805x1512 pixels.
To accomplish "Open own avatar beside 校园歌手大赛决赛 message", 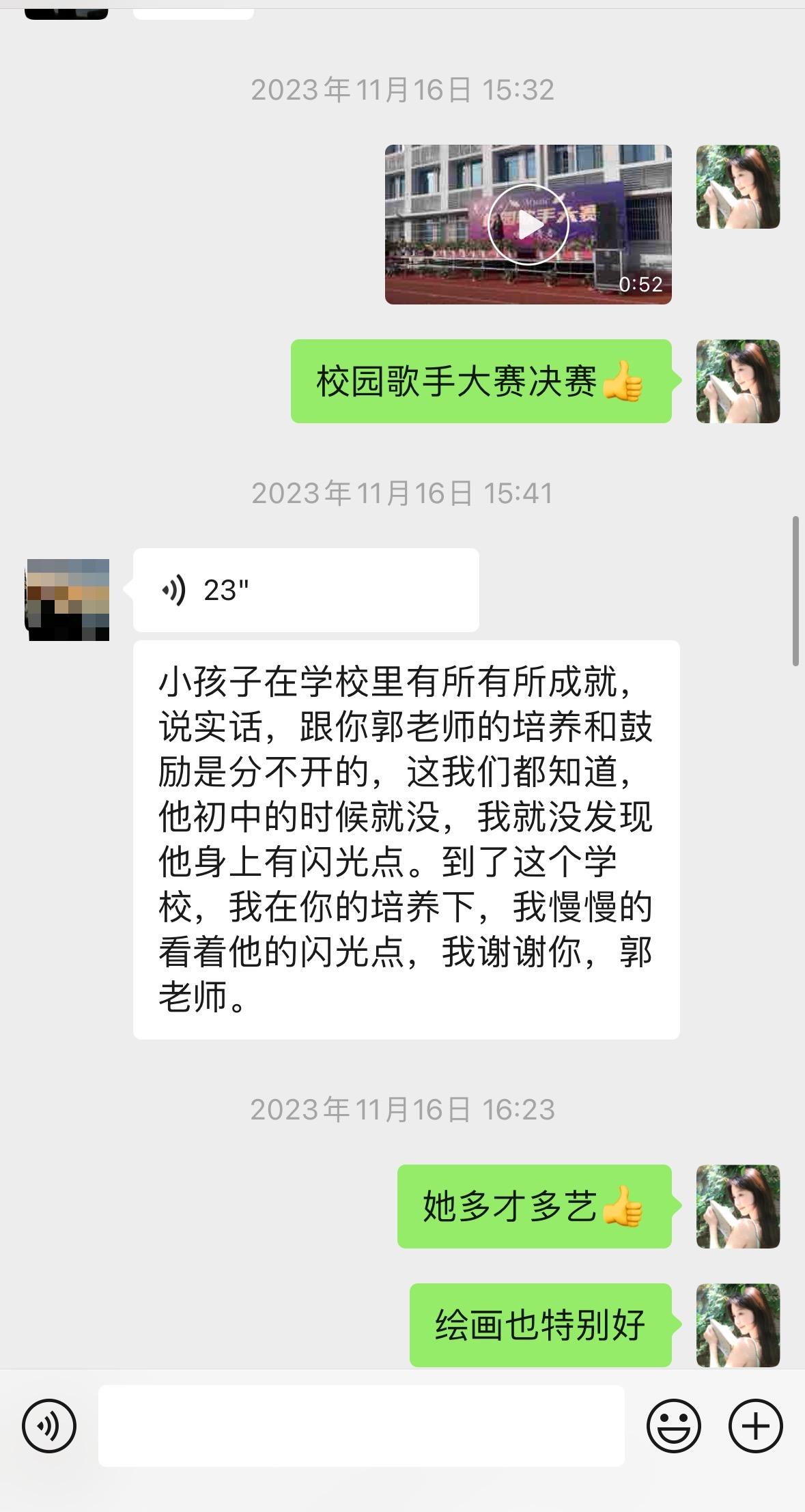I will [x=737, y=381].
